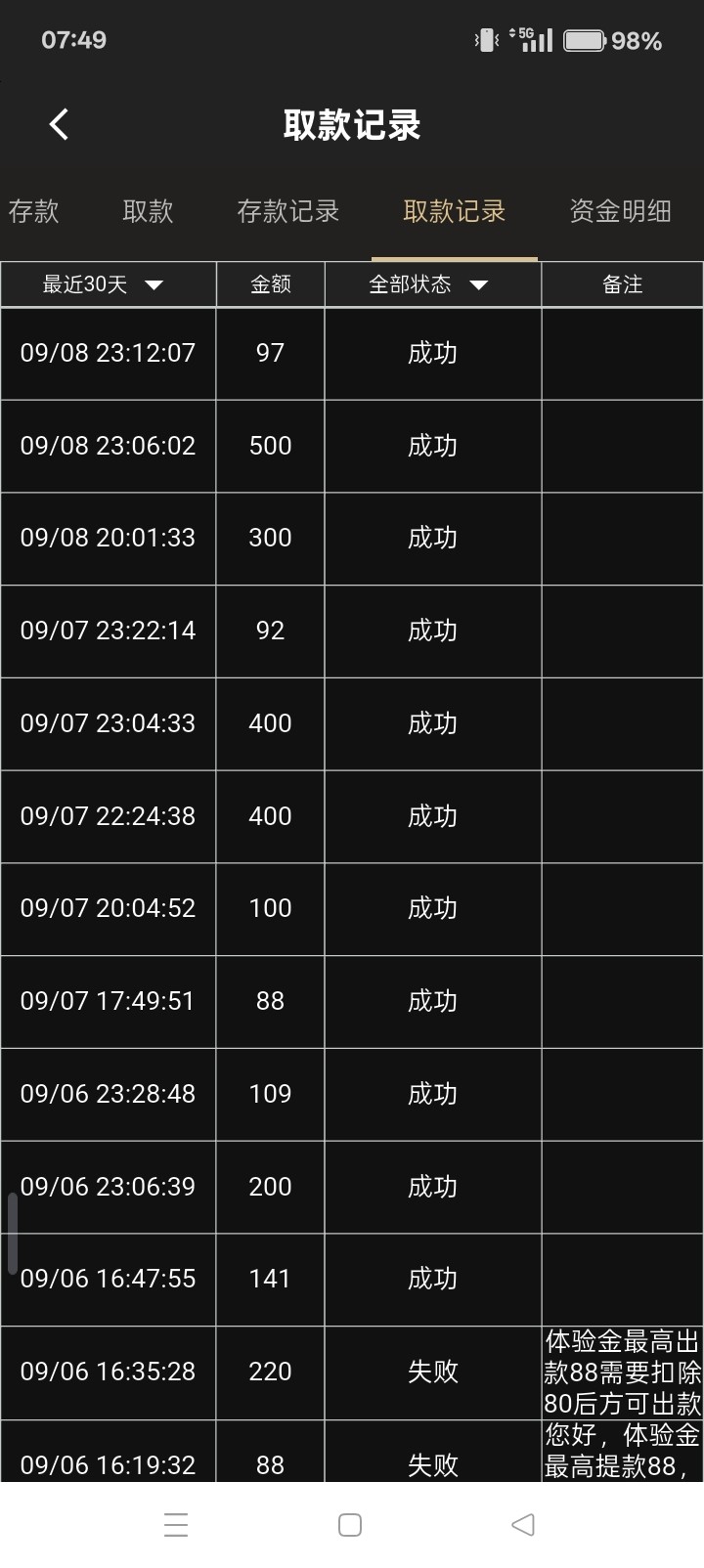Tap the recent apps icon in navigation bar
This screenshot has width=704, height=1568.
[176, 1524]
